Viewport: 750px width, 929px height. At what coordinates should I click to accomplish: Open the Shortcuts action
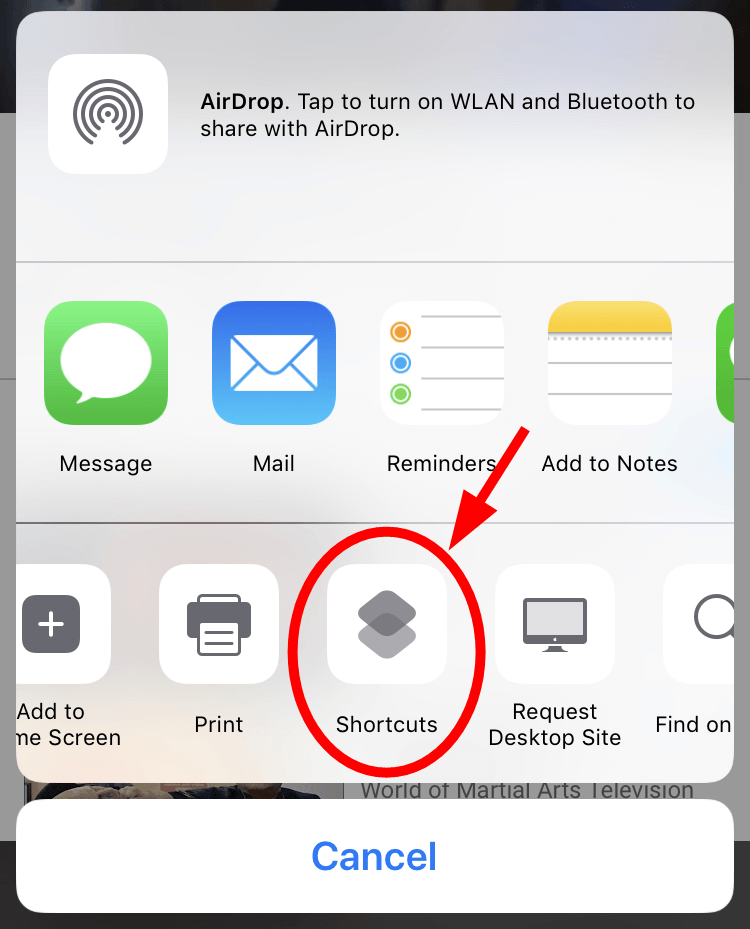click(387, 625)
